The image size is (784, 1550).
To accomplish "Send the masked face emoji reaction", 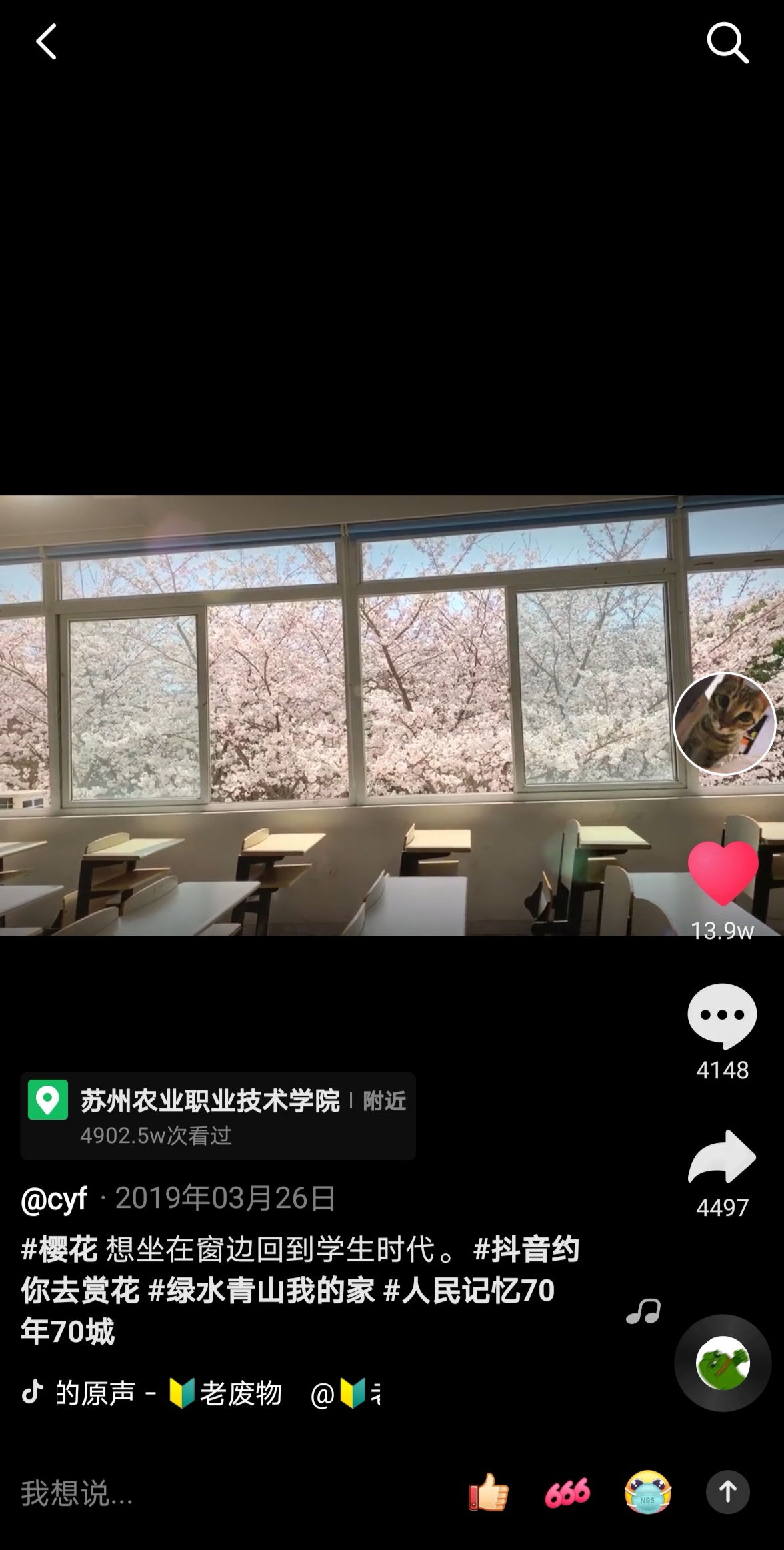I will (647, 1492).
